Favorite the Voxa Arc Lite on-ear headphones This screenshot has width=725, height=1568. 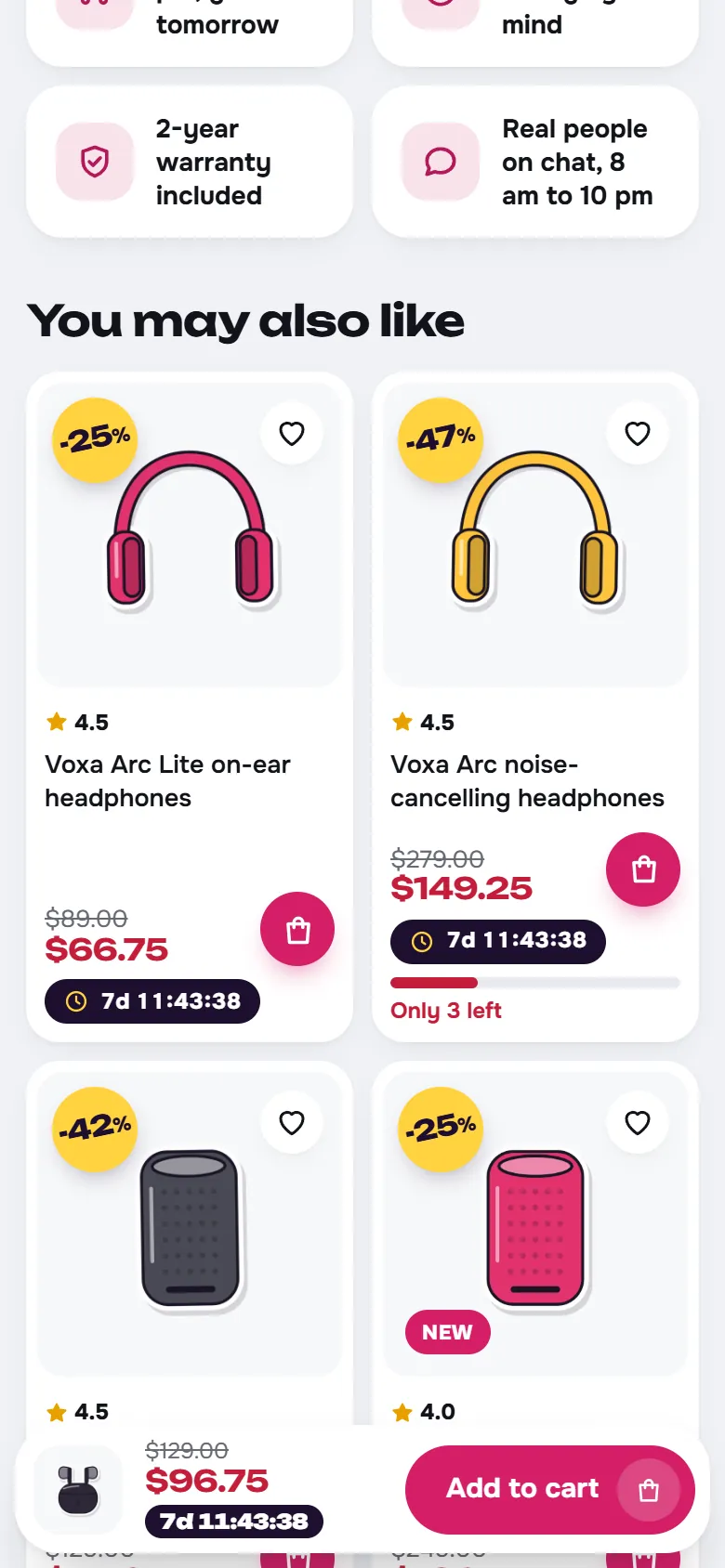[x=292, y=433]
